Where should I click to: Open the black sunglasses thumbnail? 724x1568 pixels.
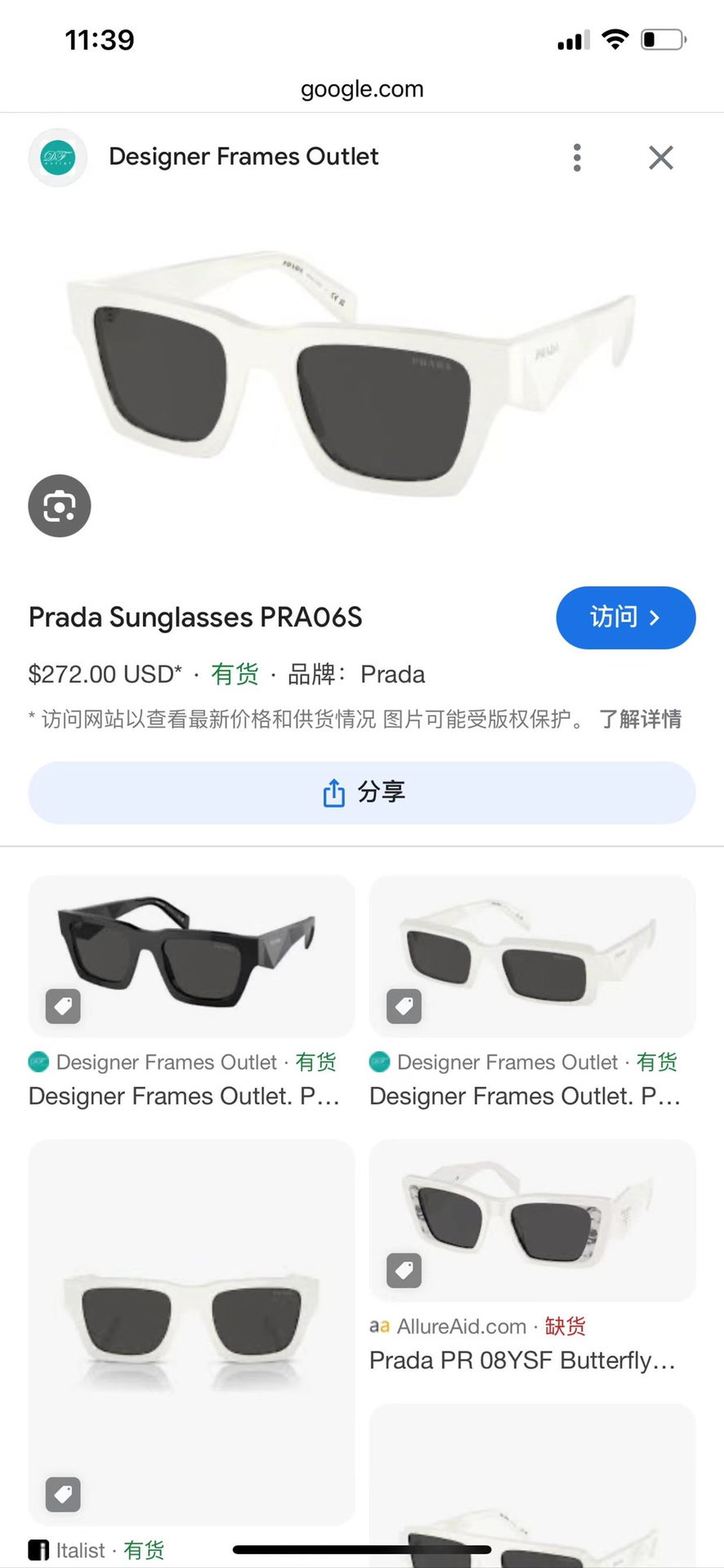191,955
